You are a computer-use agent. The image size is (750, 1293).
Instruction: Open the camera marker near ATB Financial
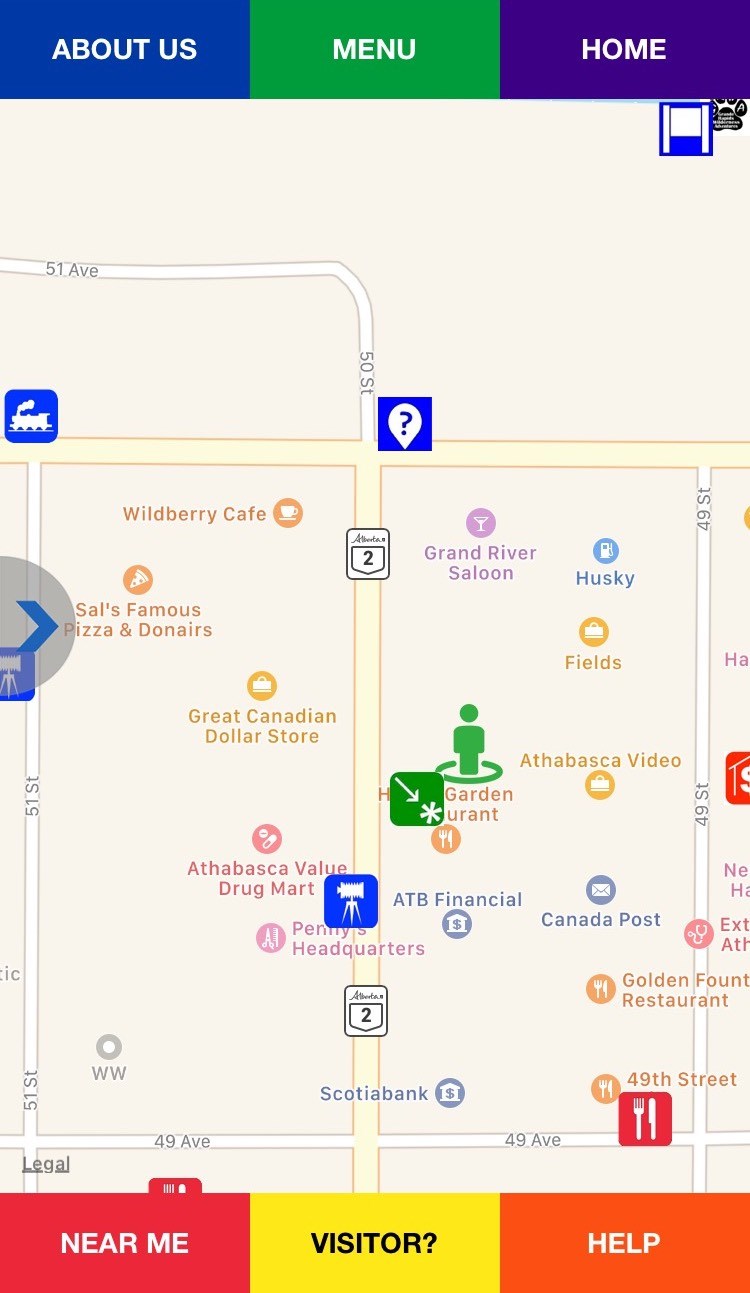[351, 901]
